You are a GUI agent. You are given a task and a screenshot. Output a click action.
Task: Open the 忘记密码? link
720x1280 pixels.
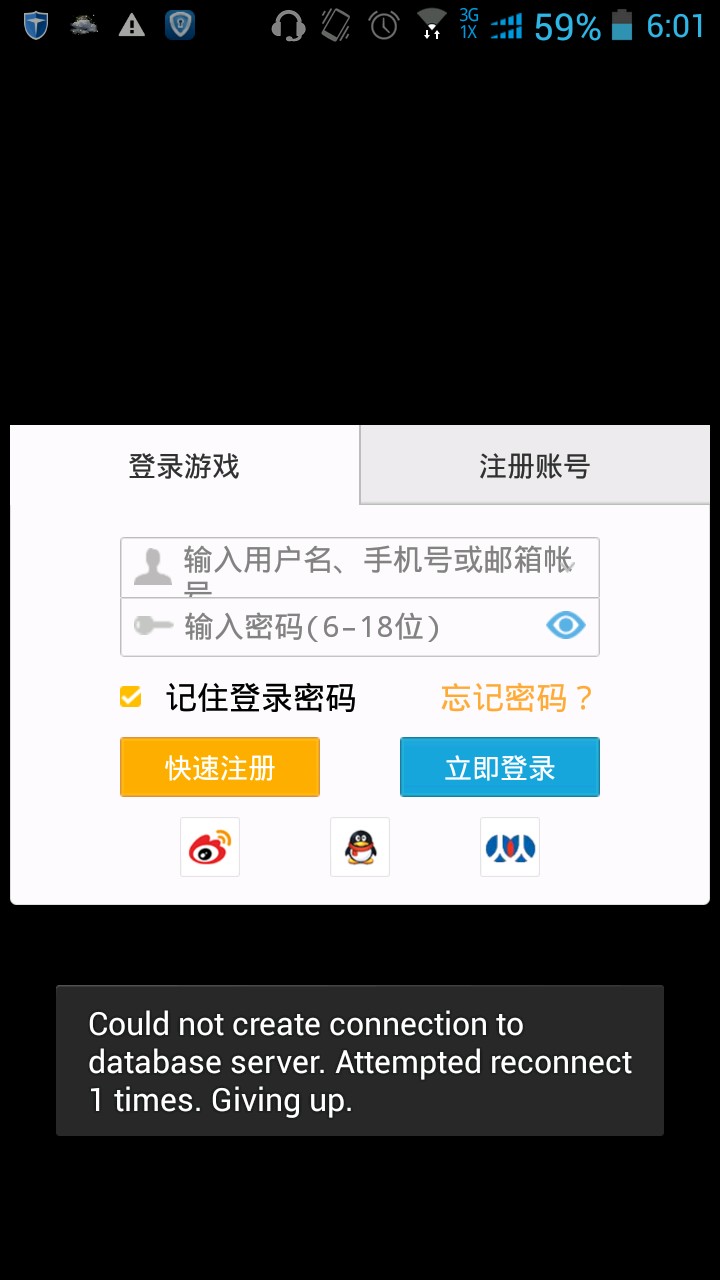pyautogui.click(x=517, y=697)
